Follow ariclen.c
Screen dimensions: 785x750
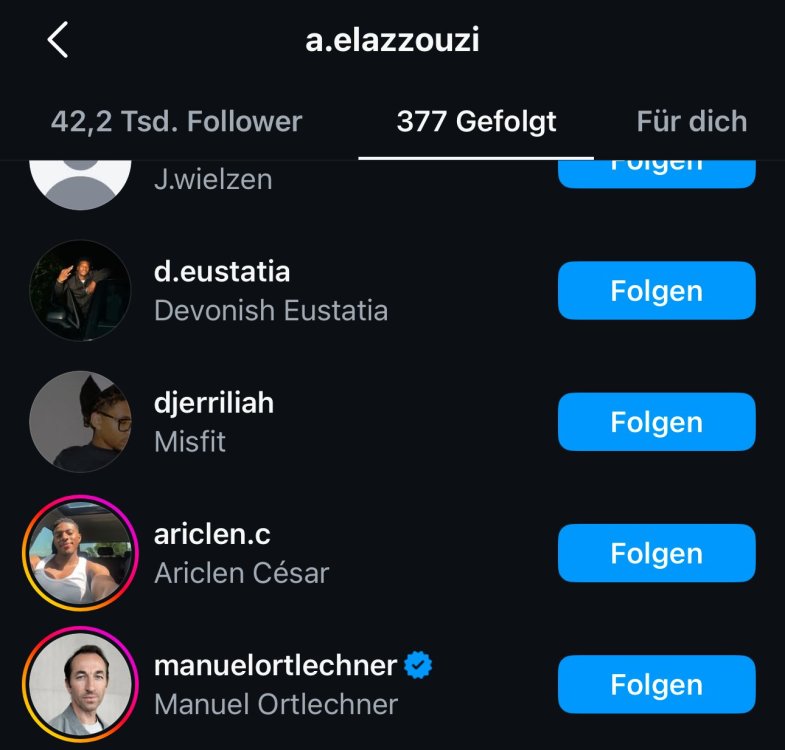(x=656, y=553)
